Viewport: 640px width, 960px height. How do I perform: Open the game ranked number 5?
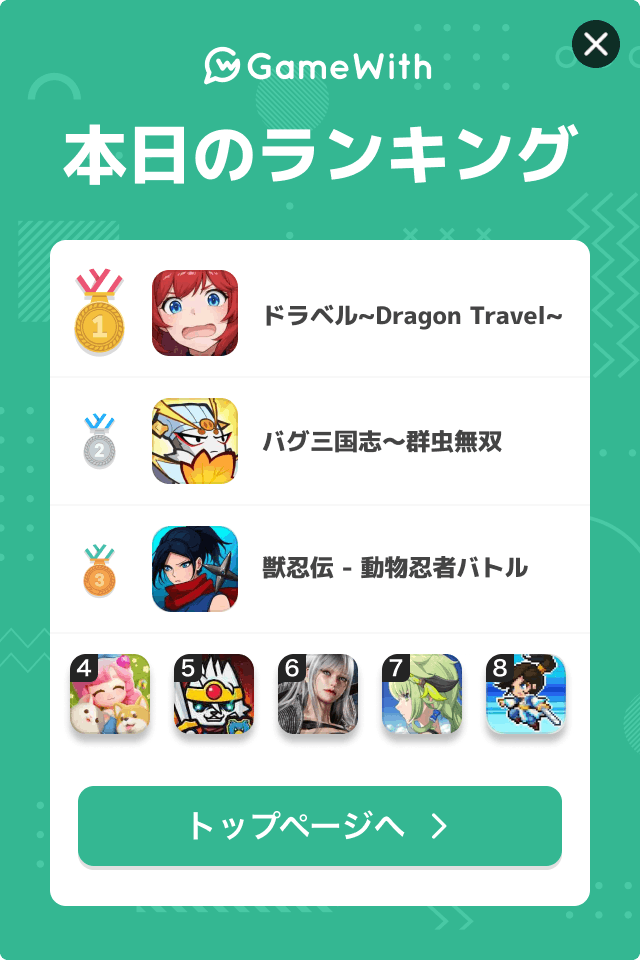coord(214,694)
